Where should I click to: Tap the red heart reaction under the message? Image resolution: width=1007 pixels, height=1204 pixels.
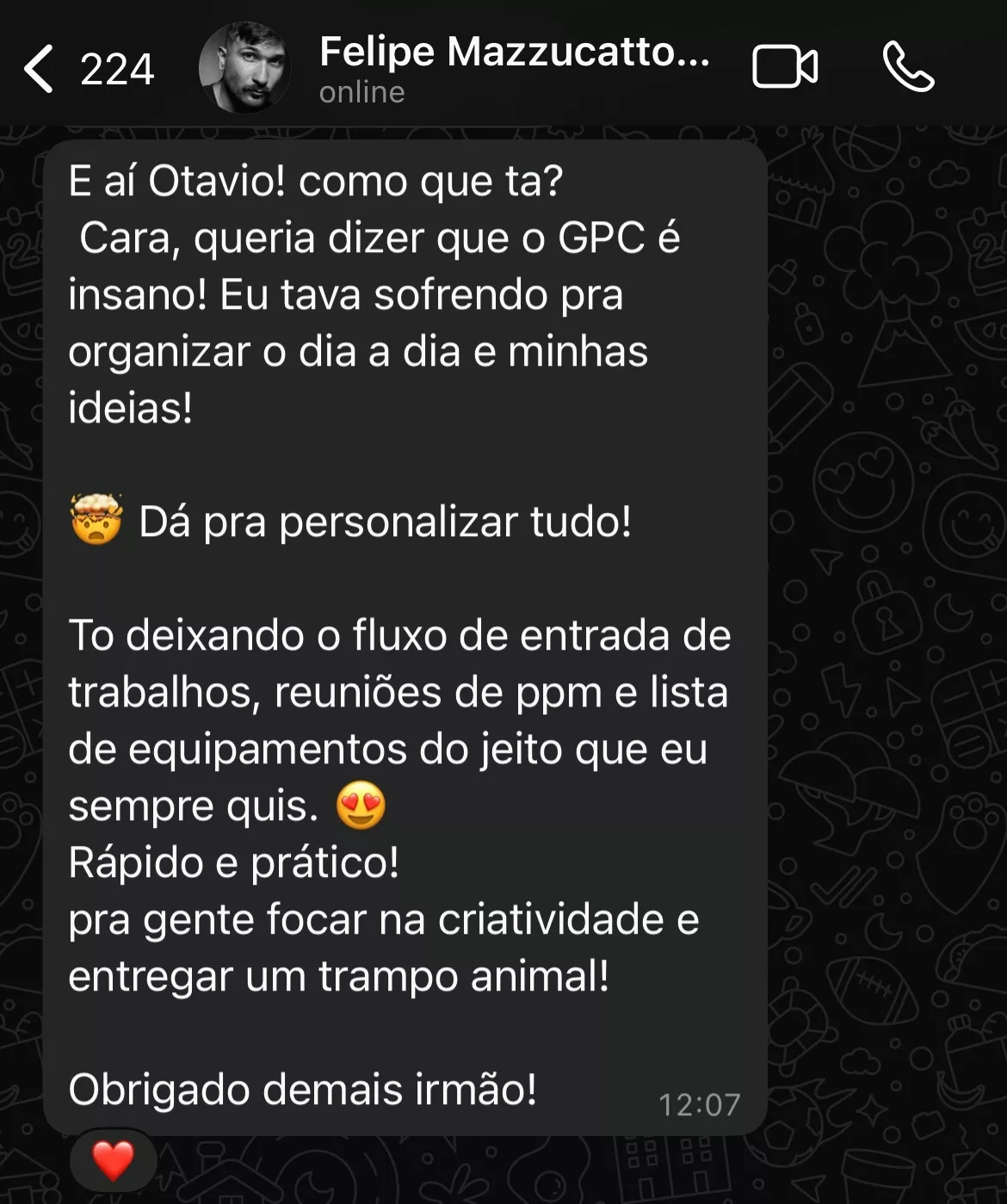coord(113,1160)
